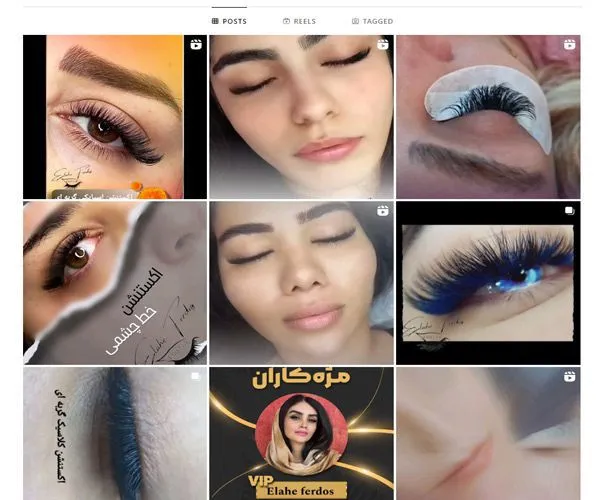Switch to the Reels tab
This screenshot has width=600, height=500.
pos(300,21)
